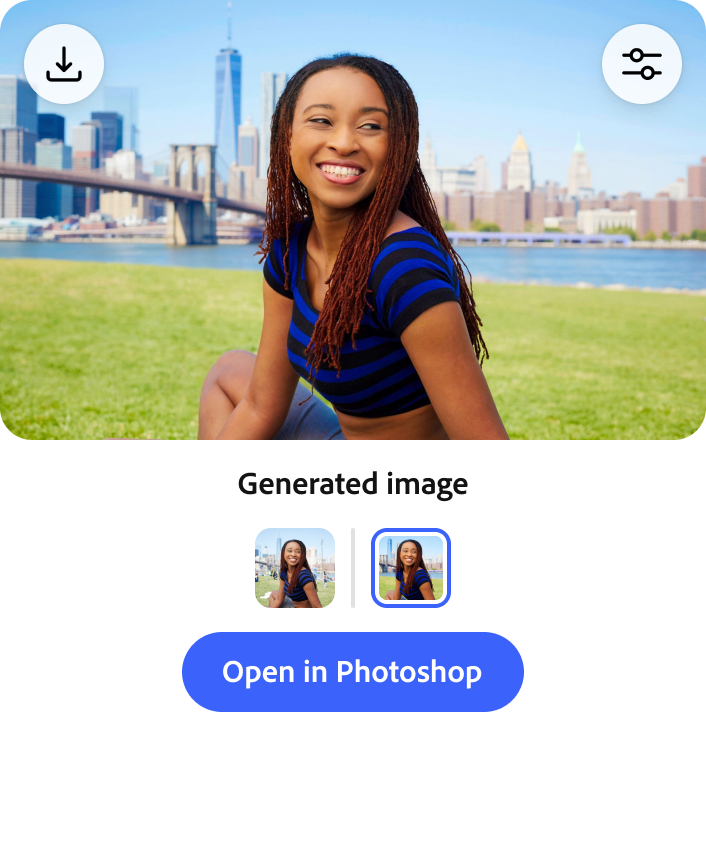Tap the highlighted selected image thumbnail

click(x=411, y=568)
